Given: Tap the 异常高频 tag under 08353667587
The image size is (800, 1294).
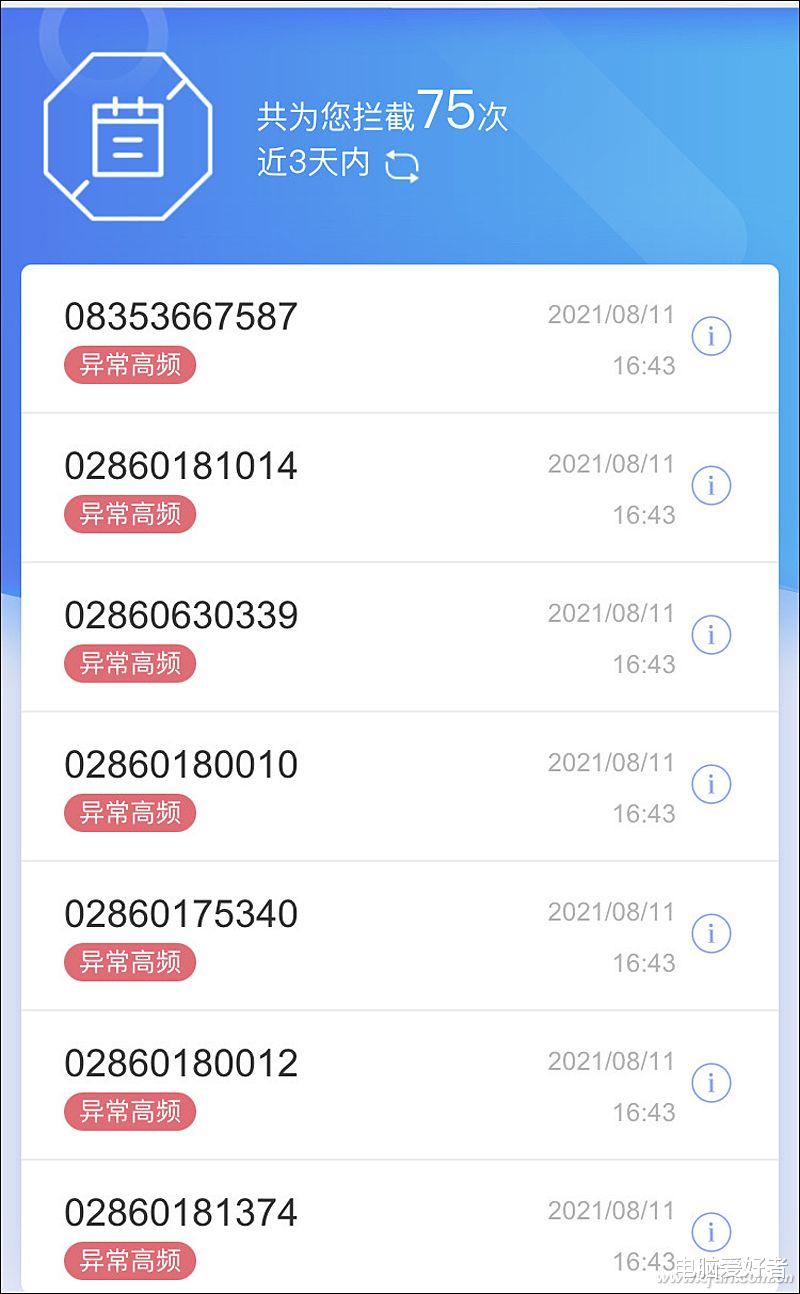Looking at the screenshot, I should (x=129, y=365).
